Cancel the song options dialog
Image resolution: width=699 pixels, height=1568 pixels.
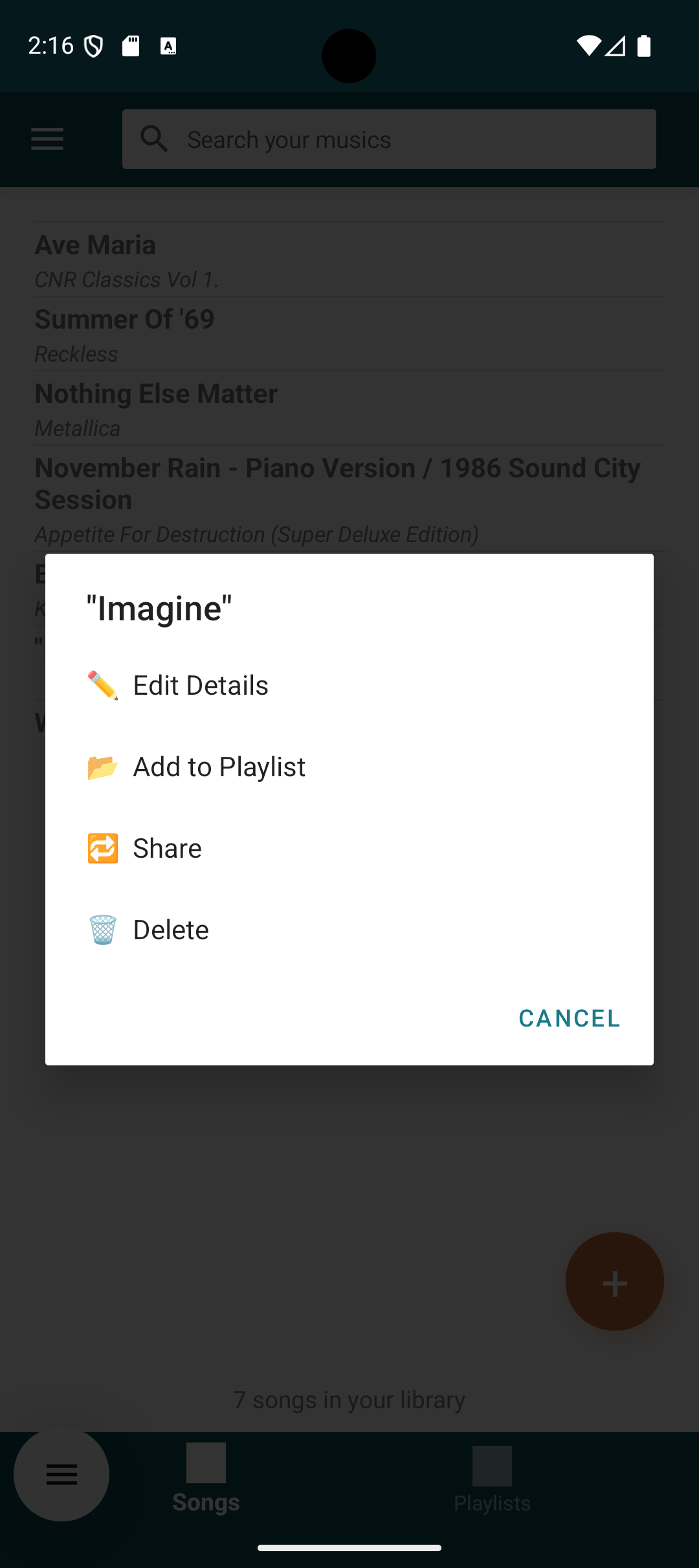569,1018
